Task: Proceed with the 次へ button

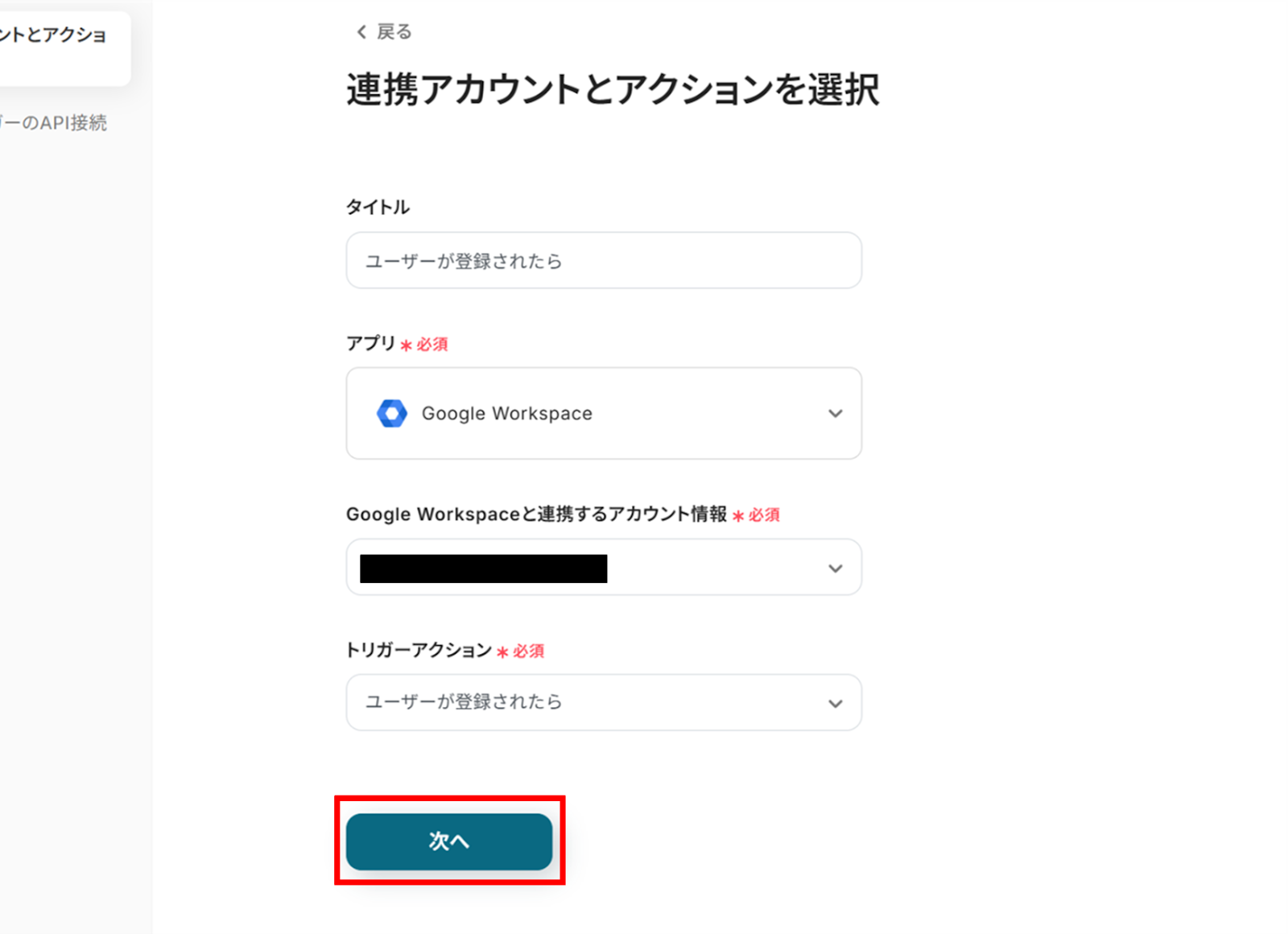Action: point(448,841)
